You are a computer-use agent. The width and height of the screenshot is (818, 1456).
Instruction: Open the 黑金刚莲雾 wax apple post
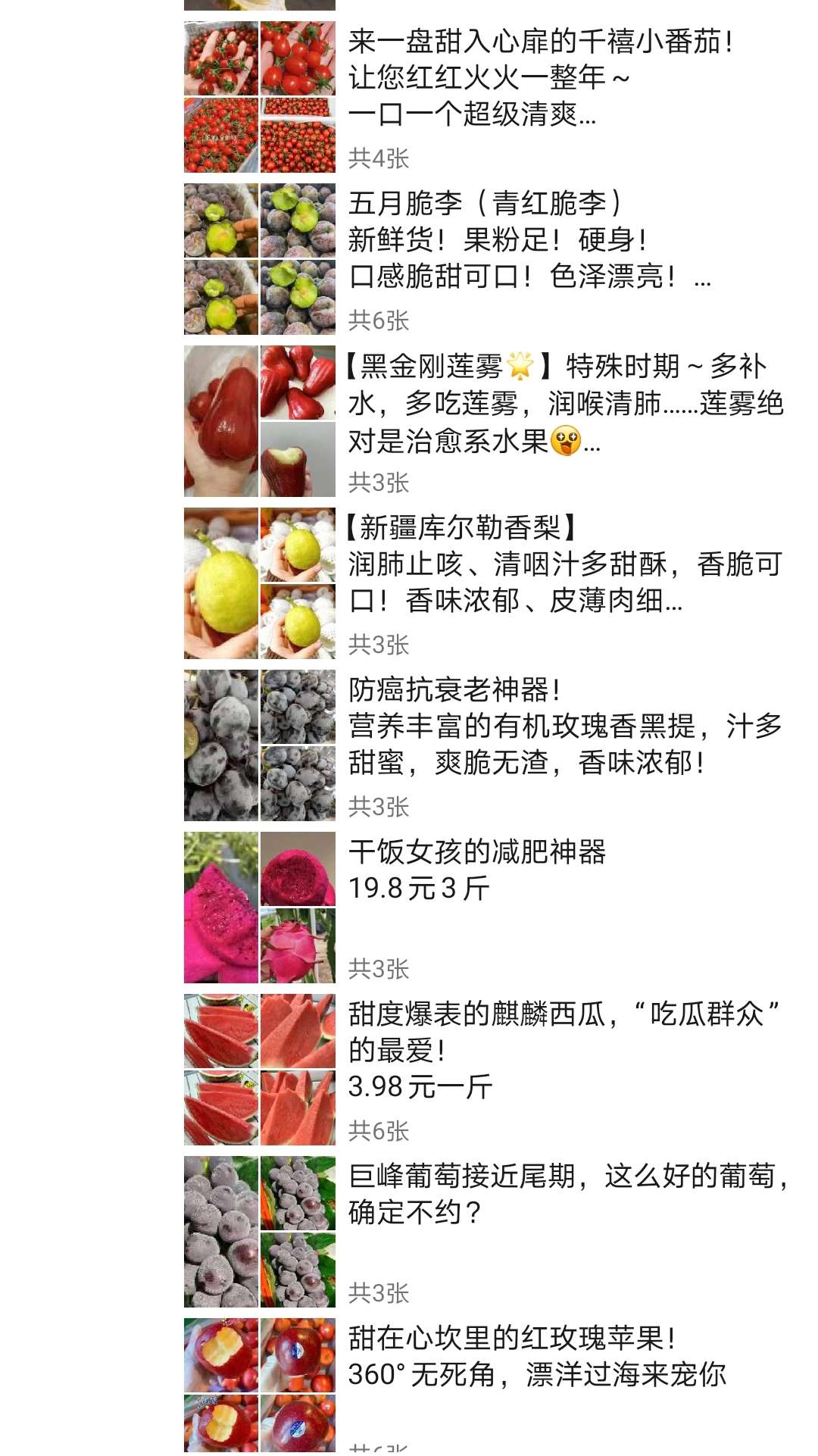pyautogui.click(x=564, y=403)
